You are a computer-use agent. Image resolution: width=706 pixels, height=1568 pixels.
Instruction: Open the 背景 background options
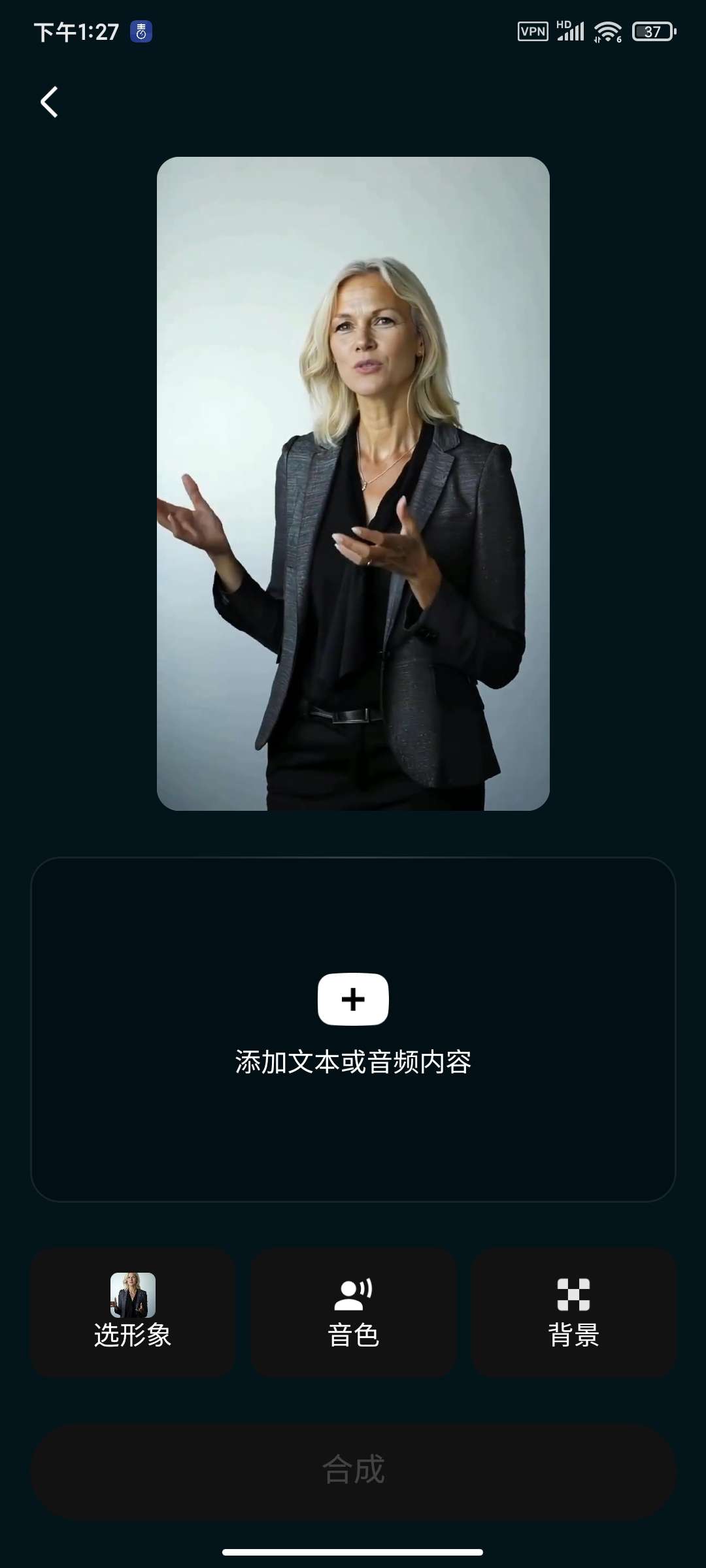(x=573, y=1312)
